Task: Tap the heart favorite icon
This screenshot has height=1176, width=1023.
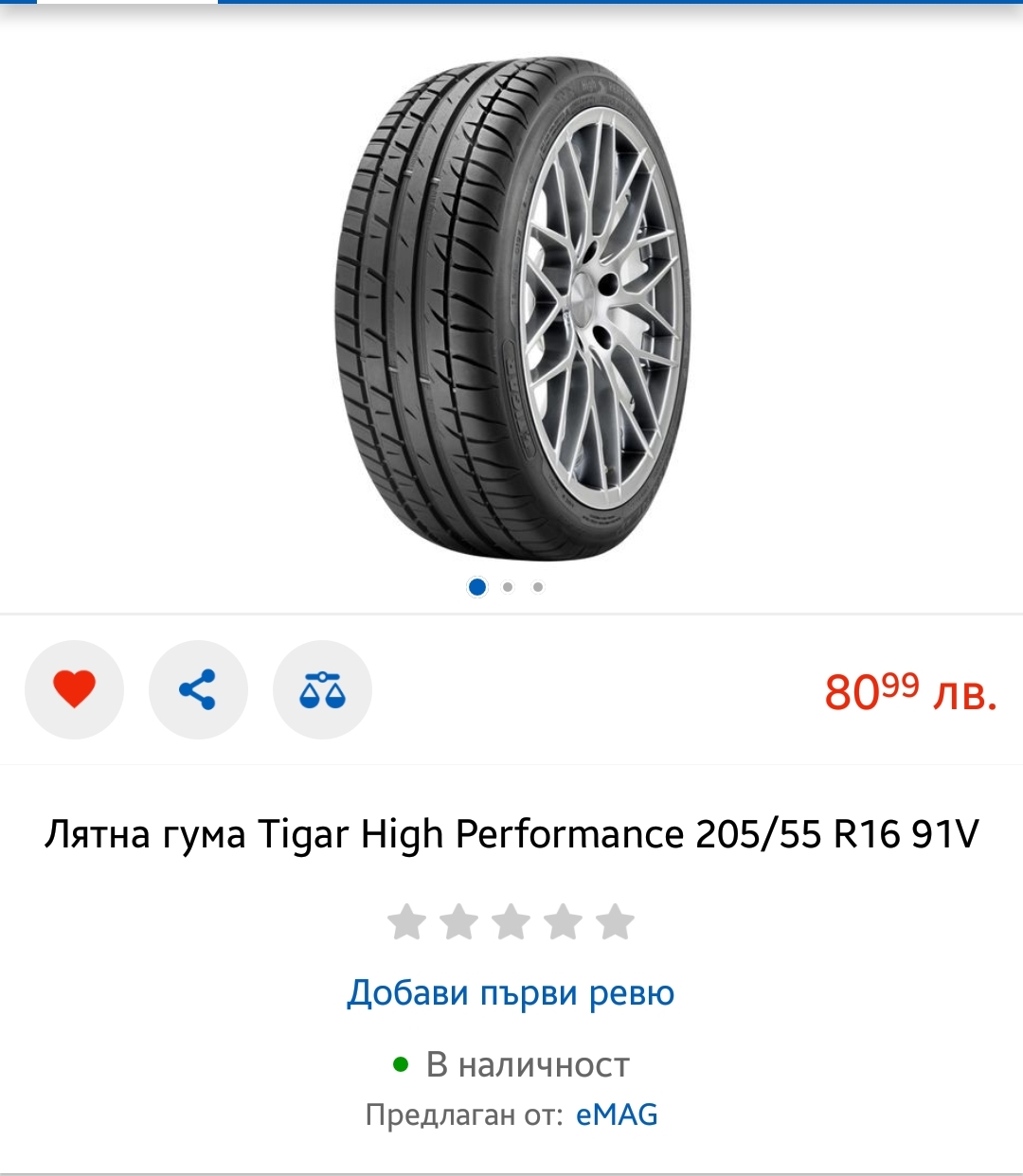Action: (74, 689)
